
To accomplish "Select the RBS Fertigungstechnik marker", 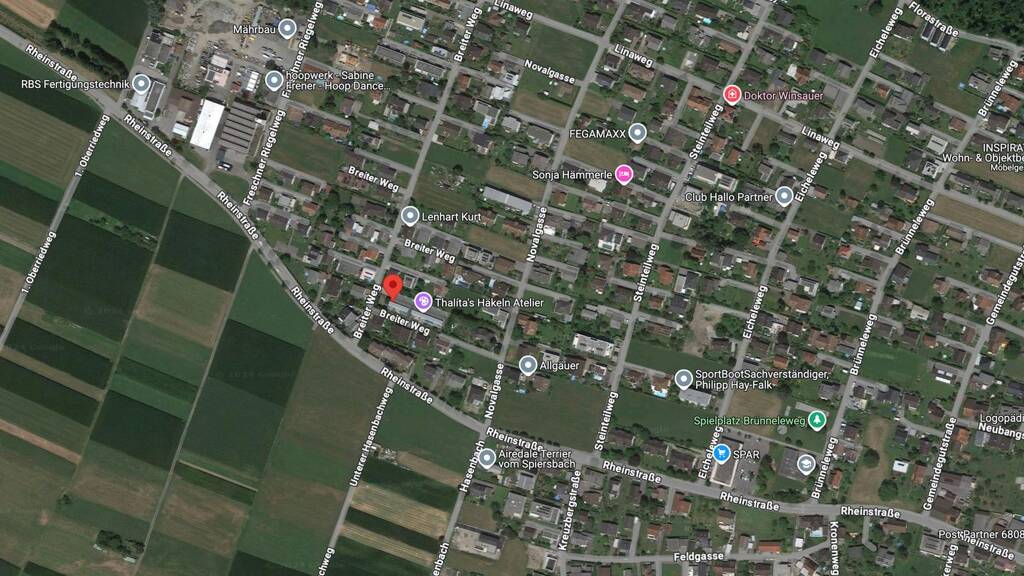I will click(x=141, y=84).
